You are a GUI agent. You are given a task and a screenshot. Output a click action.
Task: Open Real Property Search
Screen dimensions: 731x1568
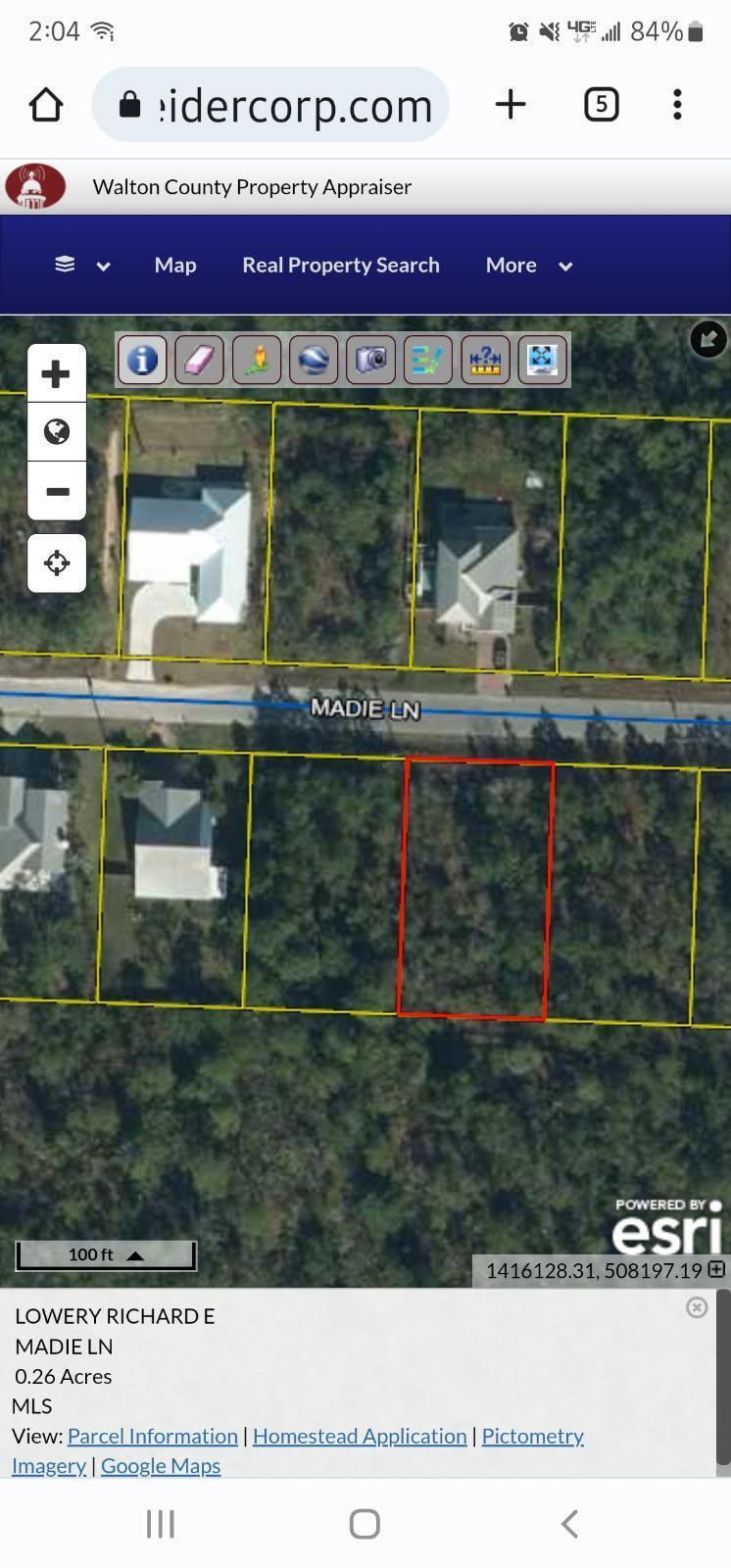(341, 265)
